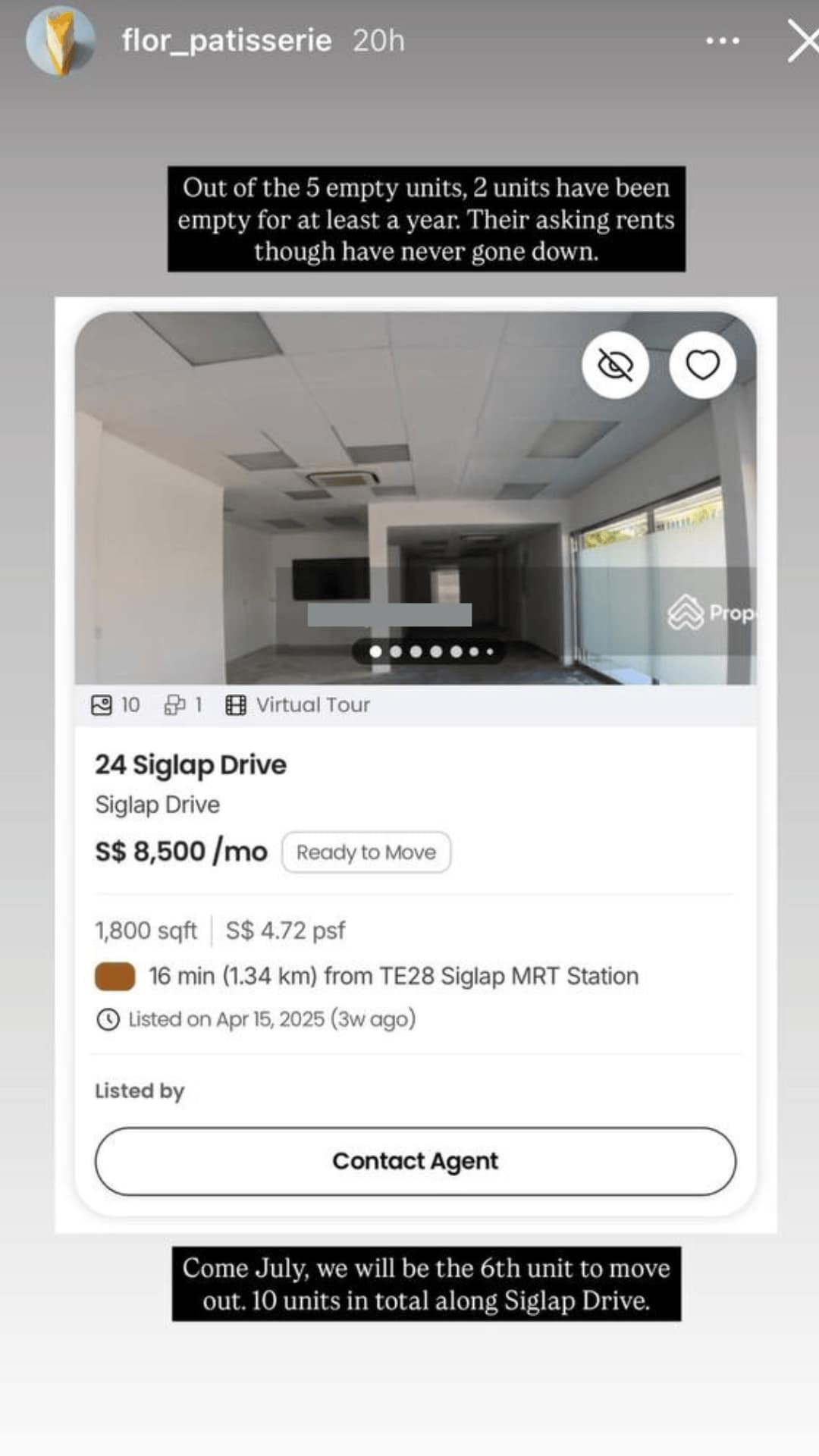Open the flor_patisserie username link
The width and height of the screenshot is (819, 1456).
tap(226, 41)
